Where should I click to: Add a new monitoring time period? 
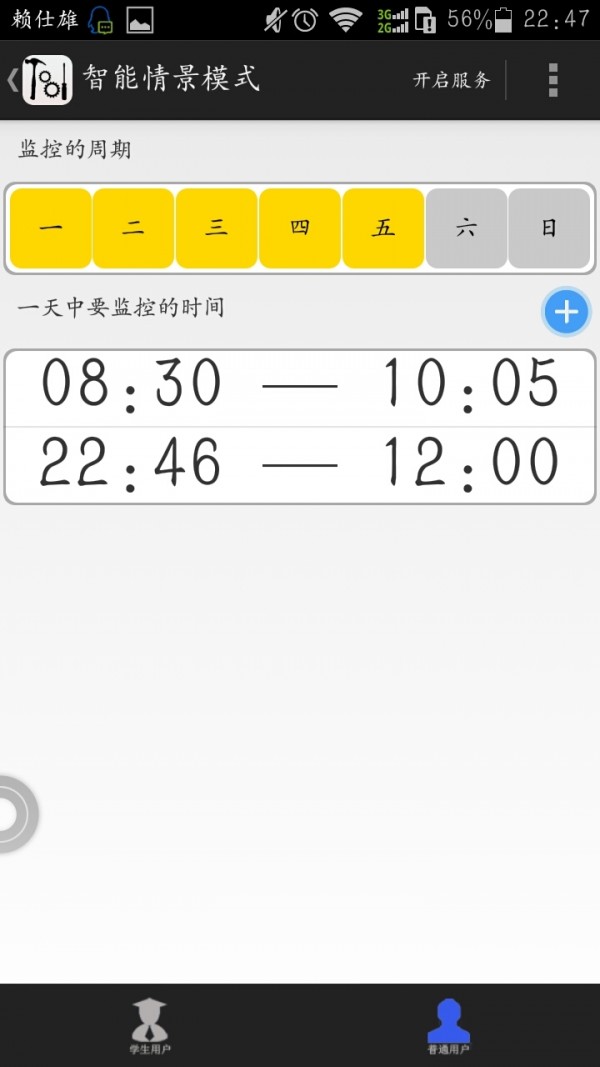pos(566,312)
